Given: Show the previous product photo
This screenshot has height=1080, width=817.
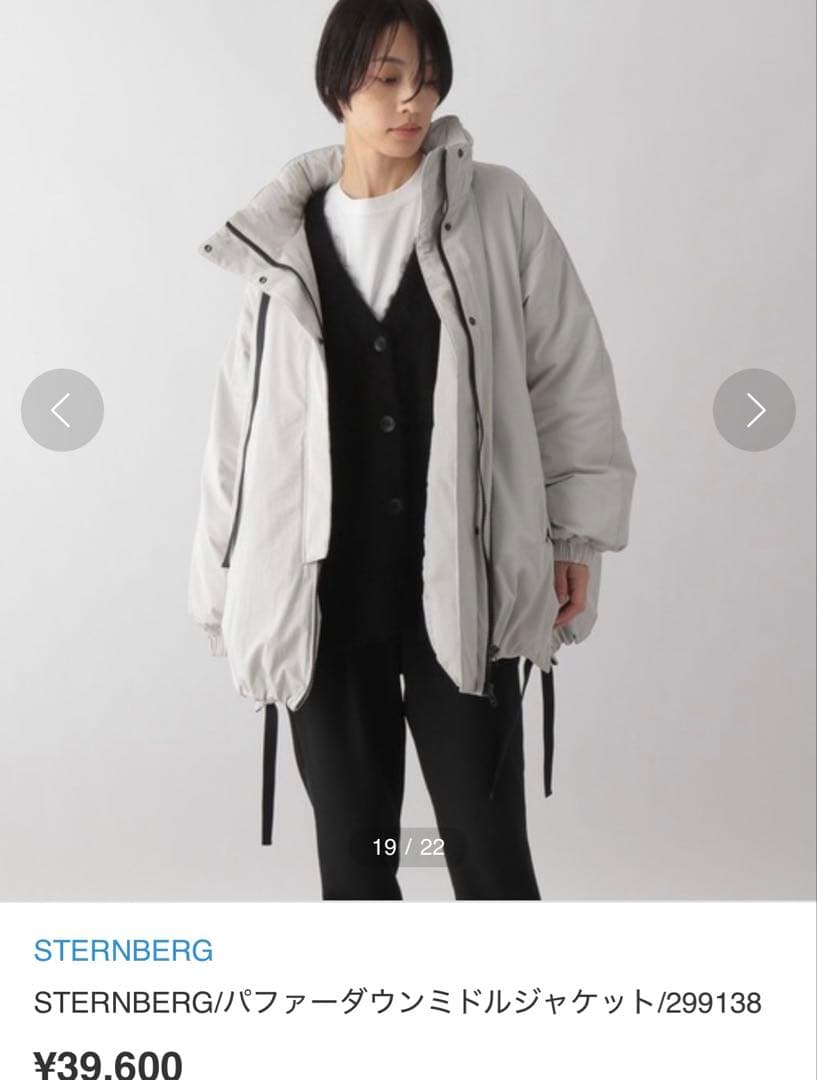Looking at the screenshot, I should (62, 411).
